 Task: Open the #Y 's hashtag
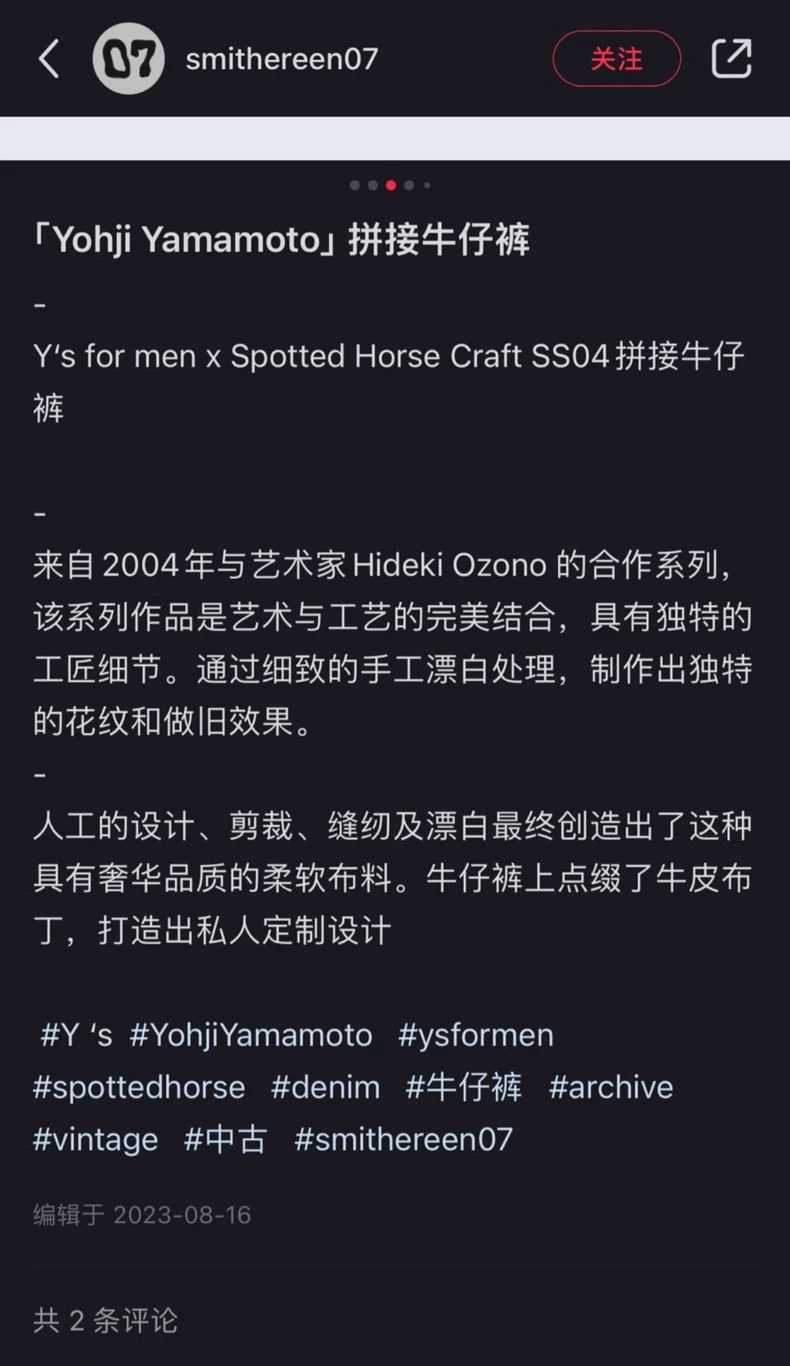coord(76,1035)
